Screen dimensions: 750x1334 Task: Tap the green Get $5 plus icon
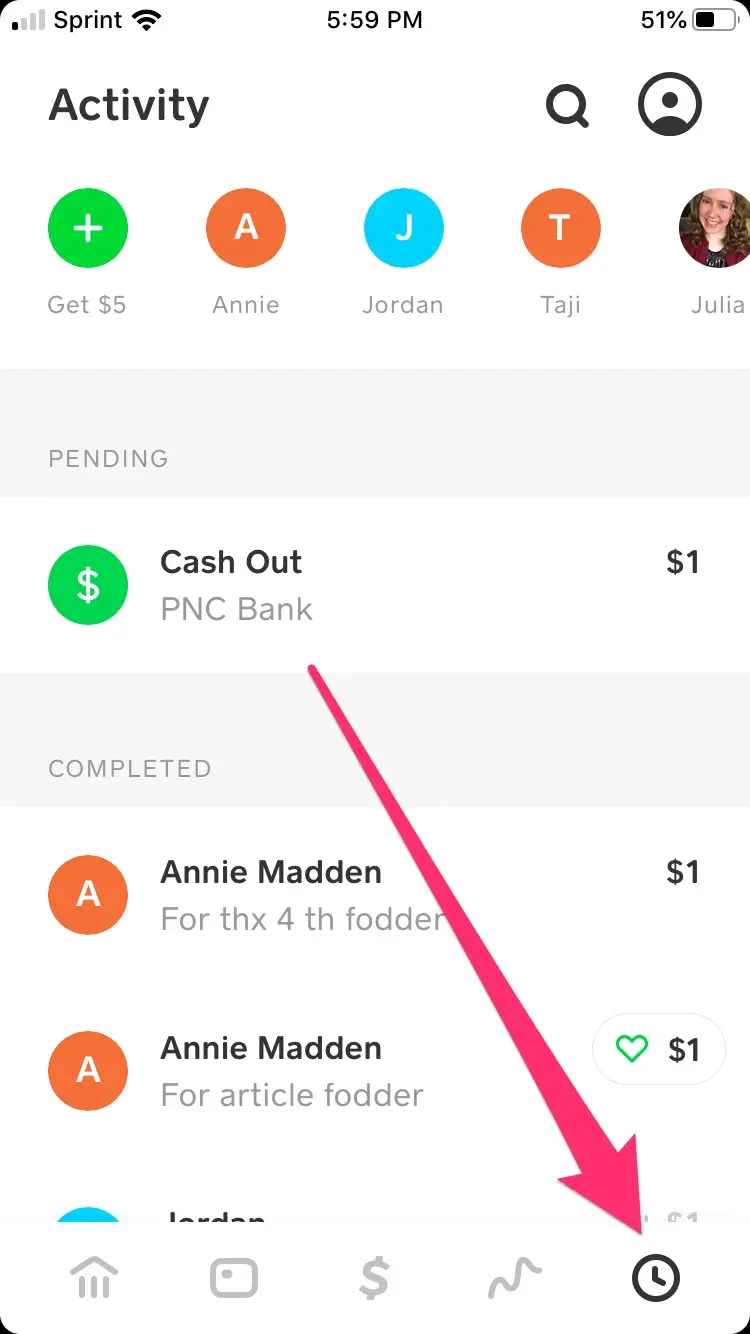pyautogui.click(x=88, y=228)
